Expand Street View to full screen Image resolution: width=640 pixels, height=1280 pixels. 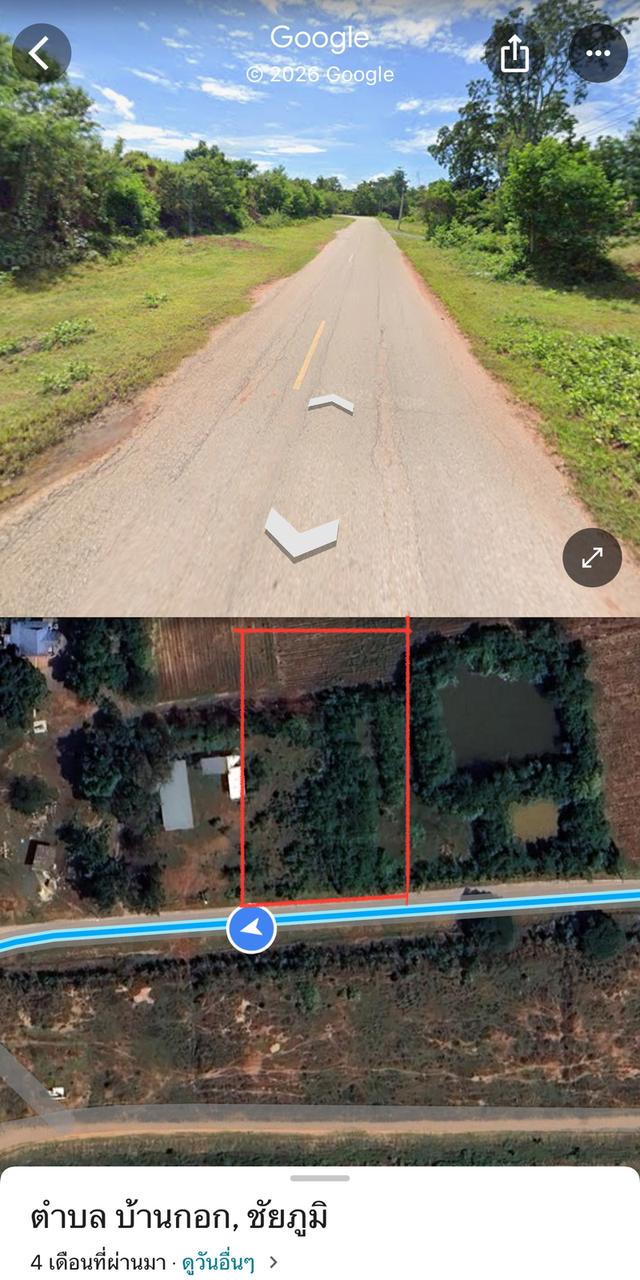click(x=592, y=557)
